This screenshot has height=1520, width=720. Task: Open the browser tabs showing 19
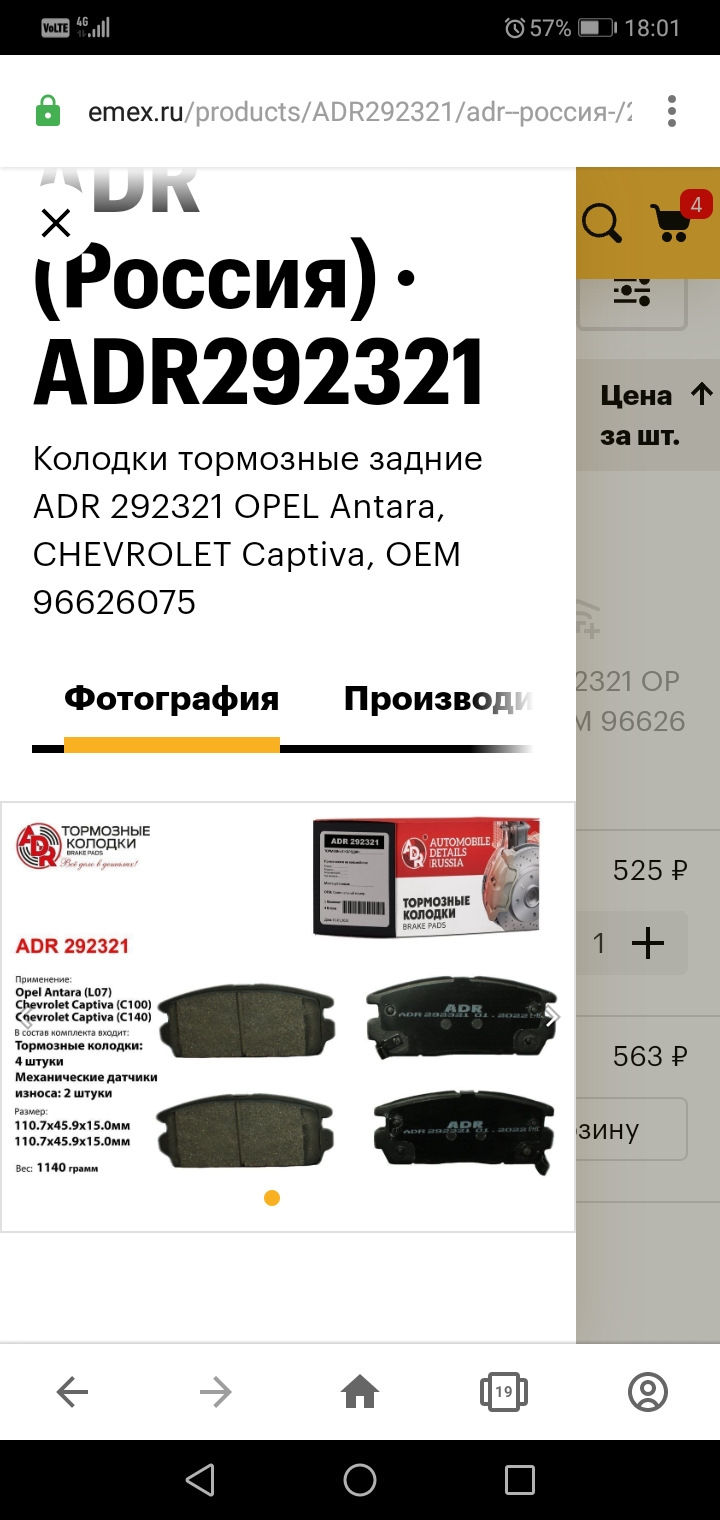pos(504,1391)
